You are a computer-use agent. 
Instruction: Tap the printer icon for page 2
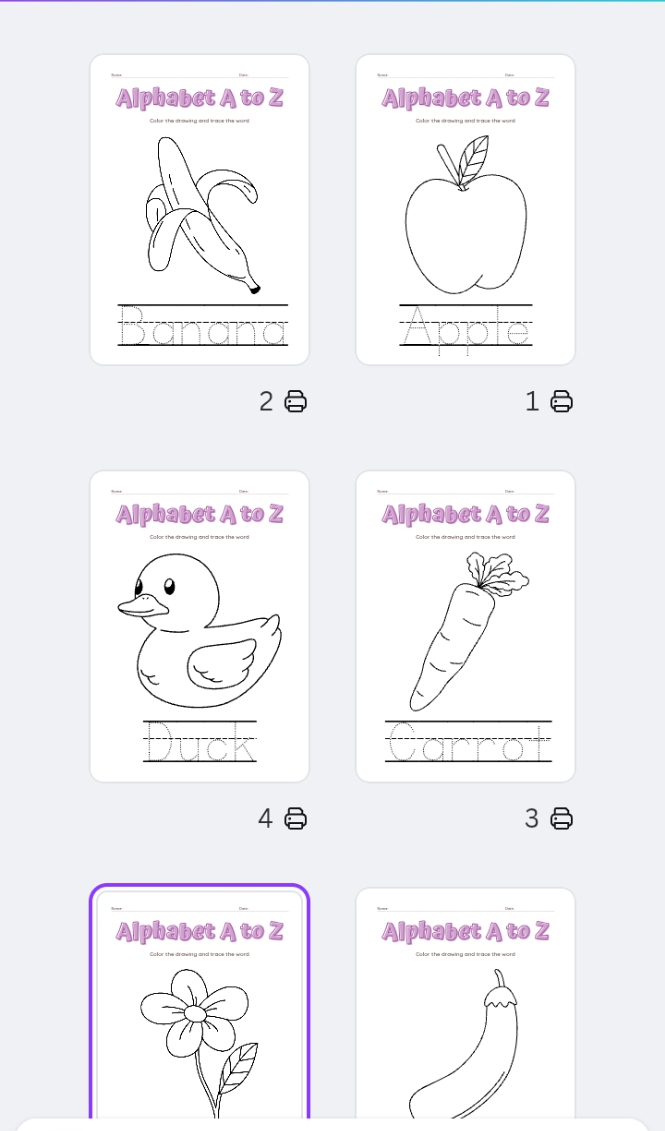pos(296,401)
